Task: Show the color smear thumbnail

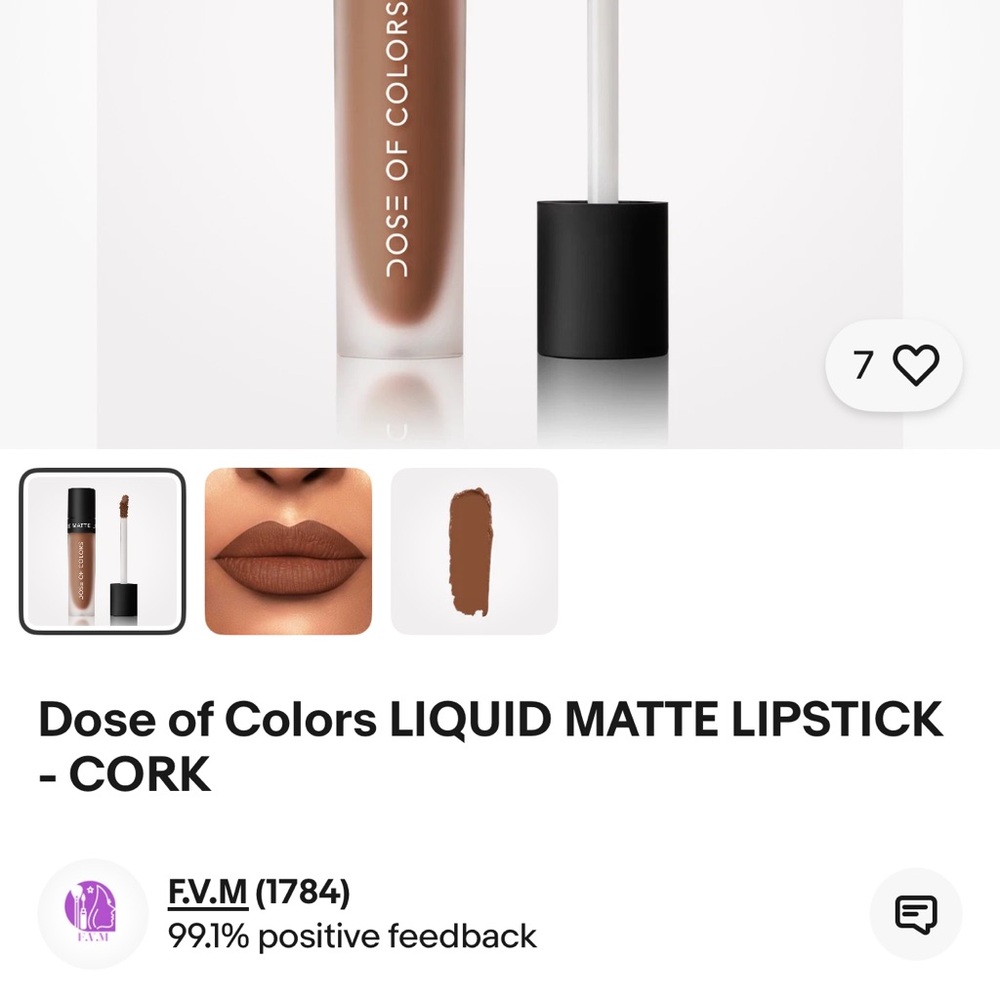Action: click(x=474, y=551)
